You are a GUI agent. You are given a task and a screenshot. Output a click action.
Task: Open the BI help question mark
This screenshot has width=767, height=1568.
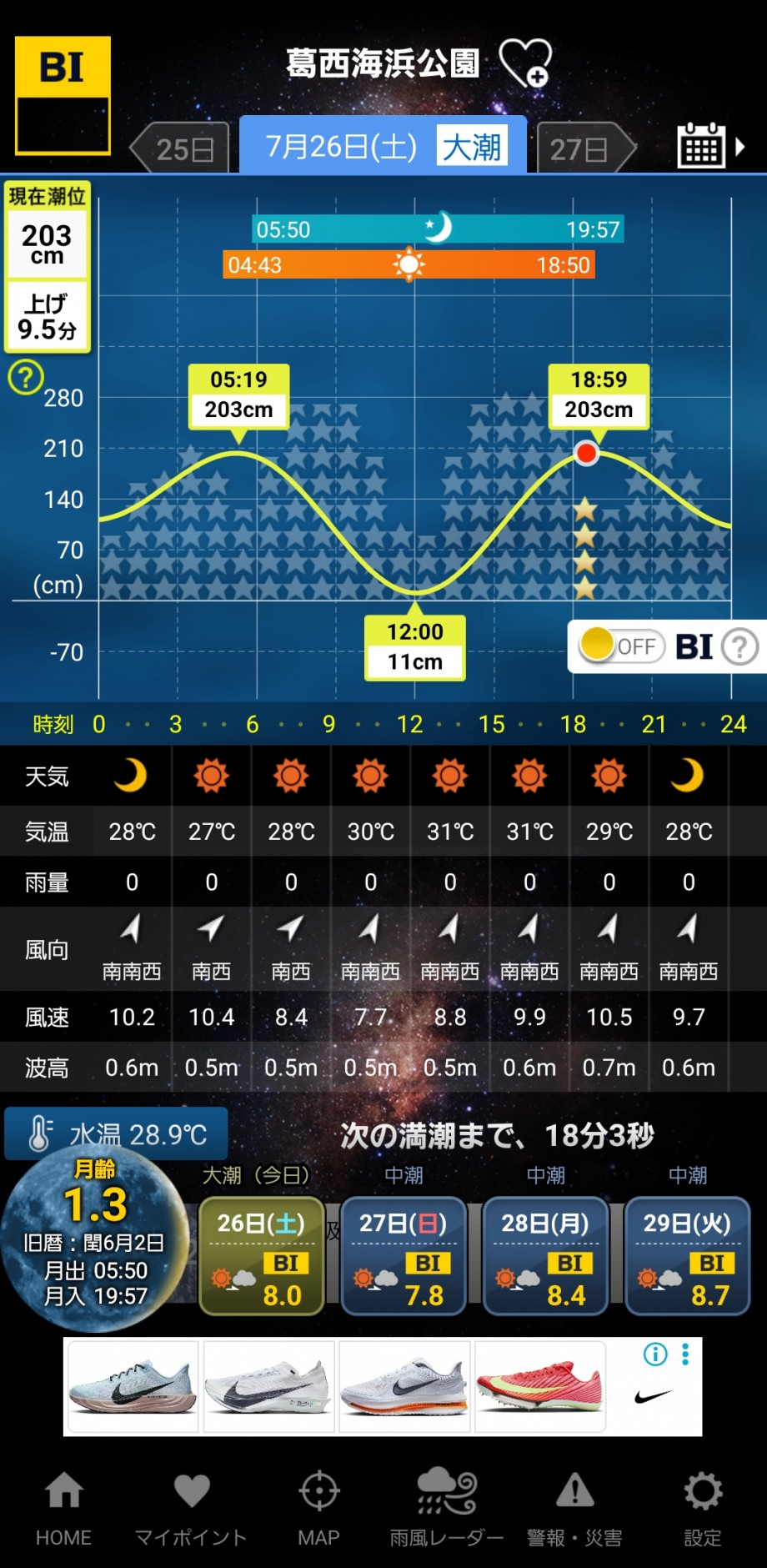coord(739,646)
